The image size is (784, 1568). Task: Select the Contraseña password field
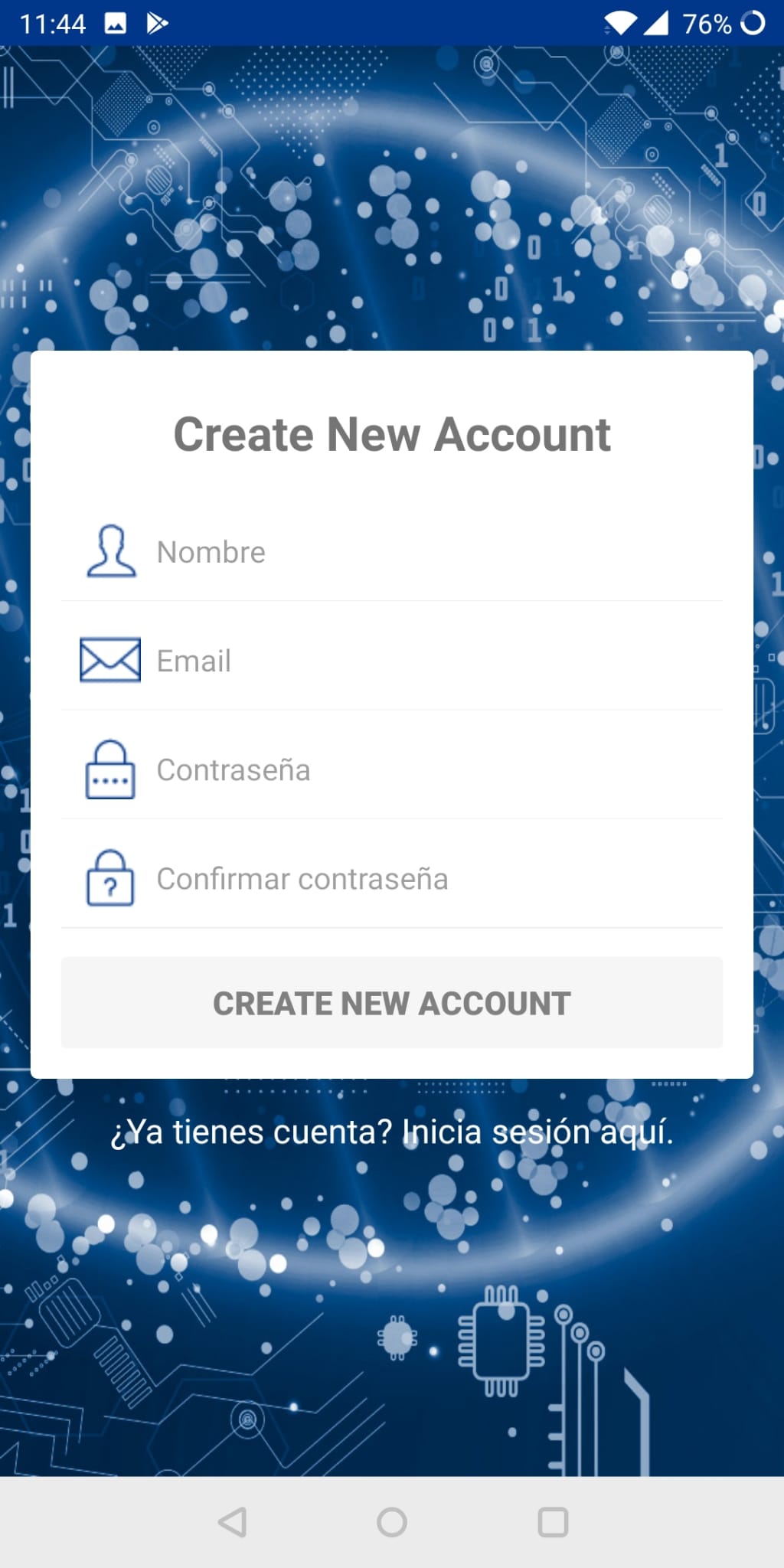[436, 770]
